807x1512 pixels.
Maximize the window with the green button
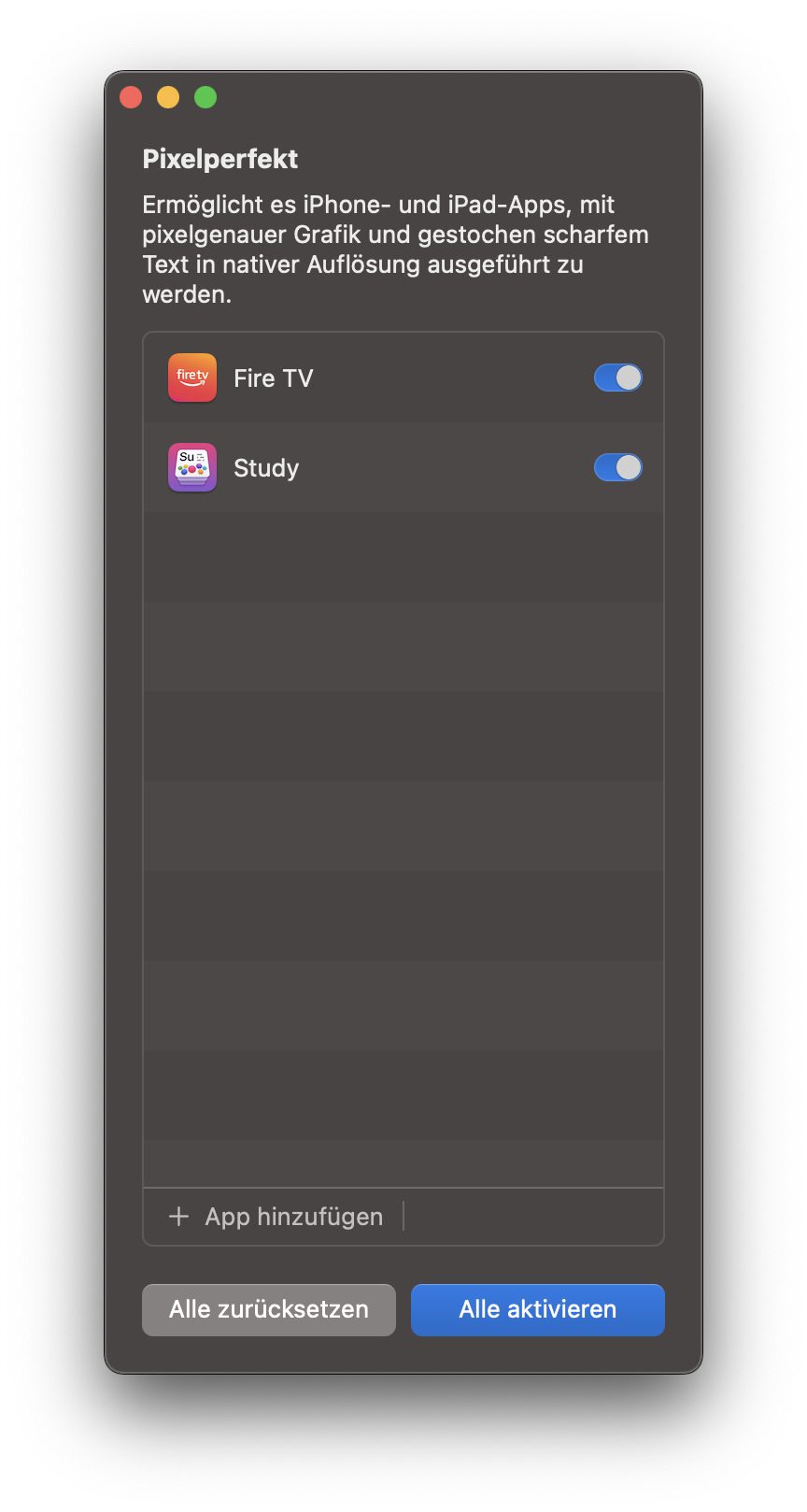pos(205,97)
